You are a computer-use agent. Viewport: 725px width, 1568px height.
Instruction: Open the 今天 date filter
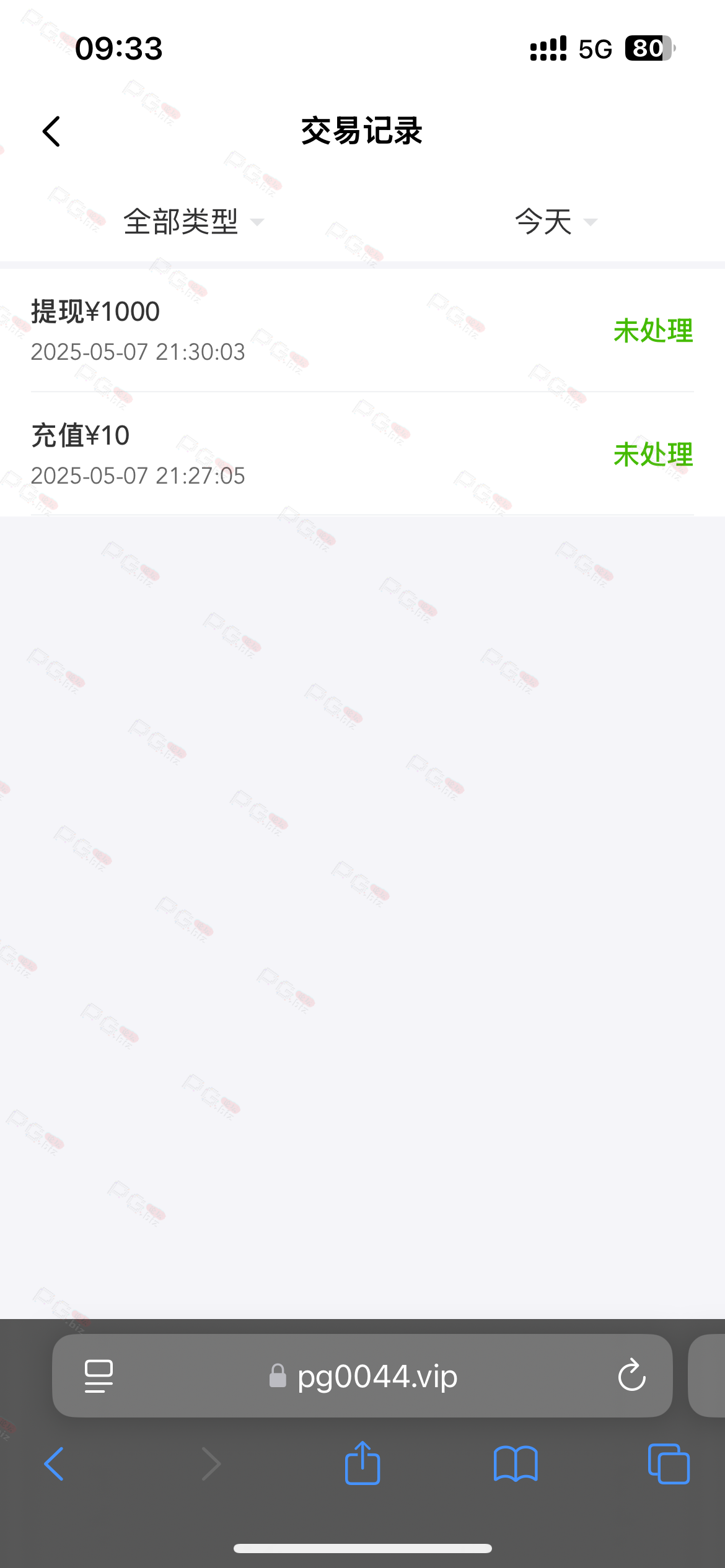tap(555, 222)
